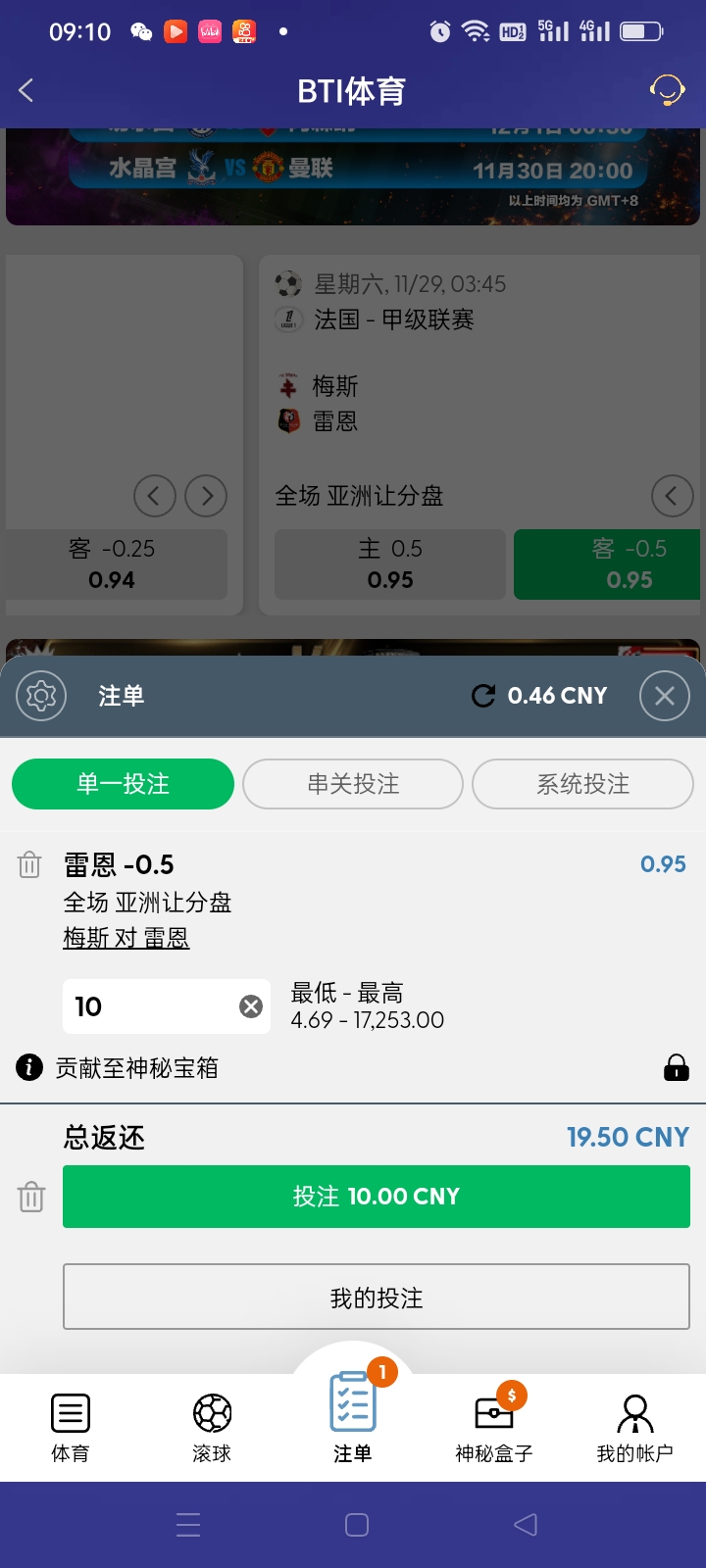706x1568 pixels.
Task: Choose 主 0.5 odds at 0.95
Action: coord(389,564)
